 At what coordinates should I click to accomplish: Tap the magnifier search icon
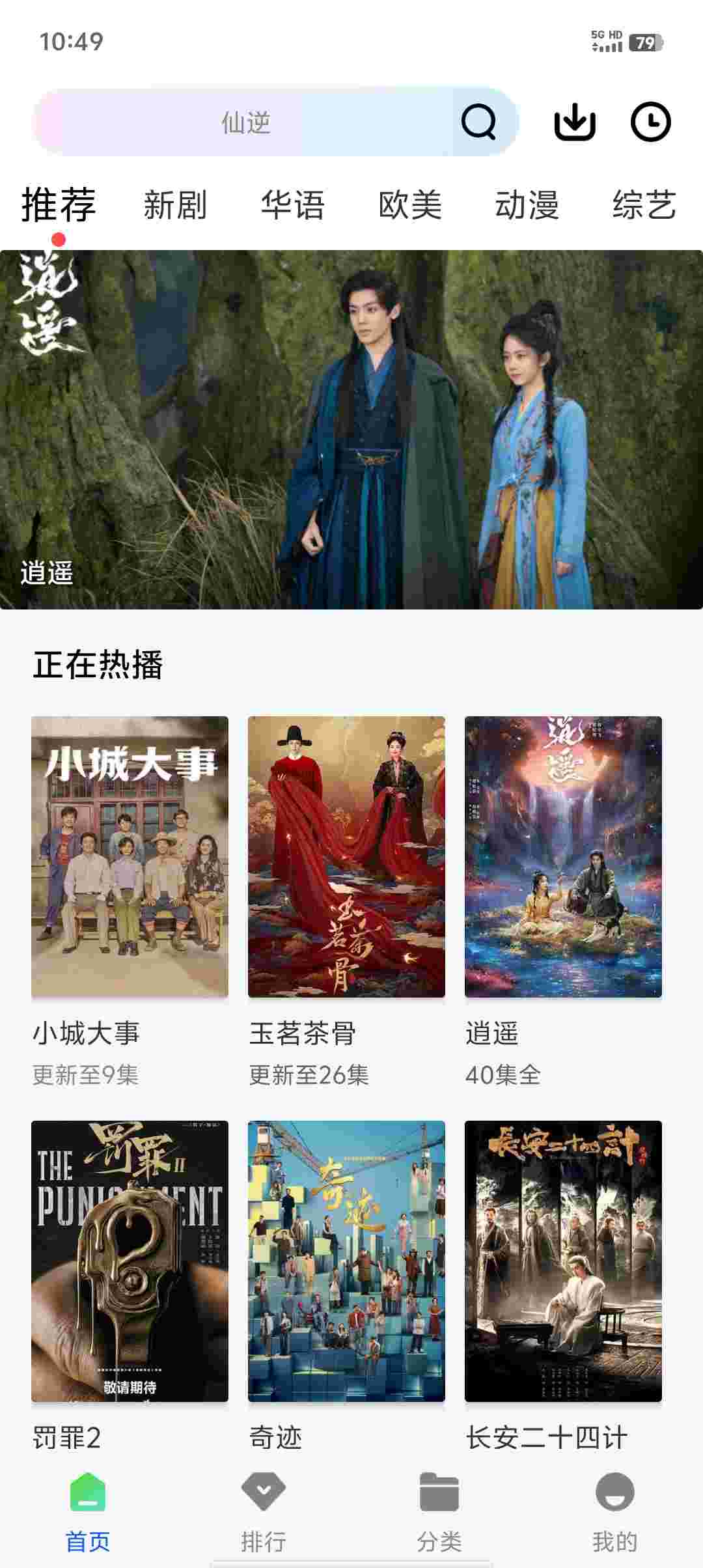[479, 122]
